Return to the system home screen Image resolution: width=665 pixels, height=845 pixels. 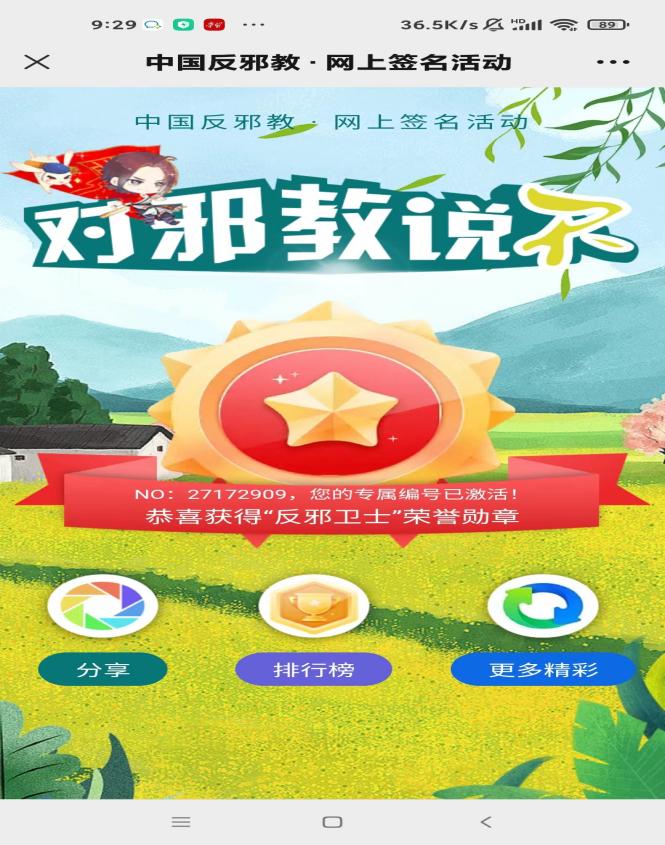pyautogui.click(x=332, y=822)
